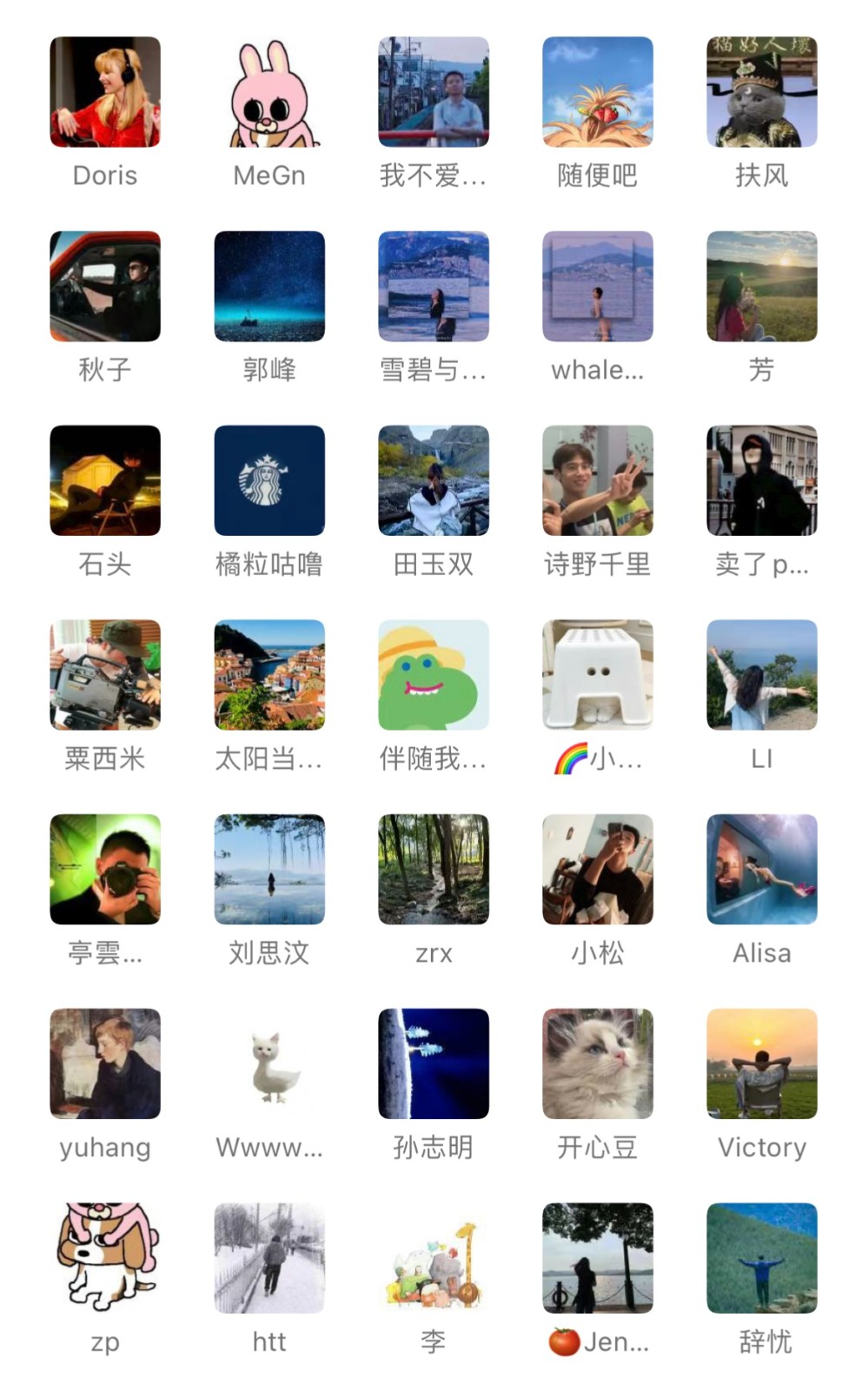
Task: Open Doris's profile
Action: 105,92
